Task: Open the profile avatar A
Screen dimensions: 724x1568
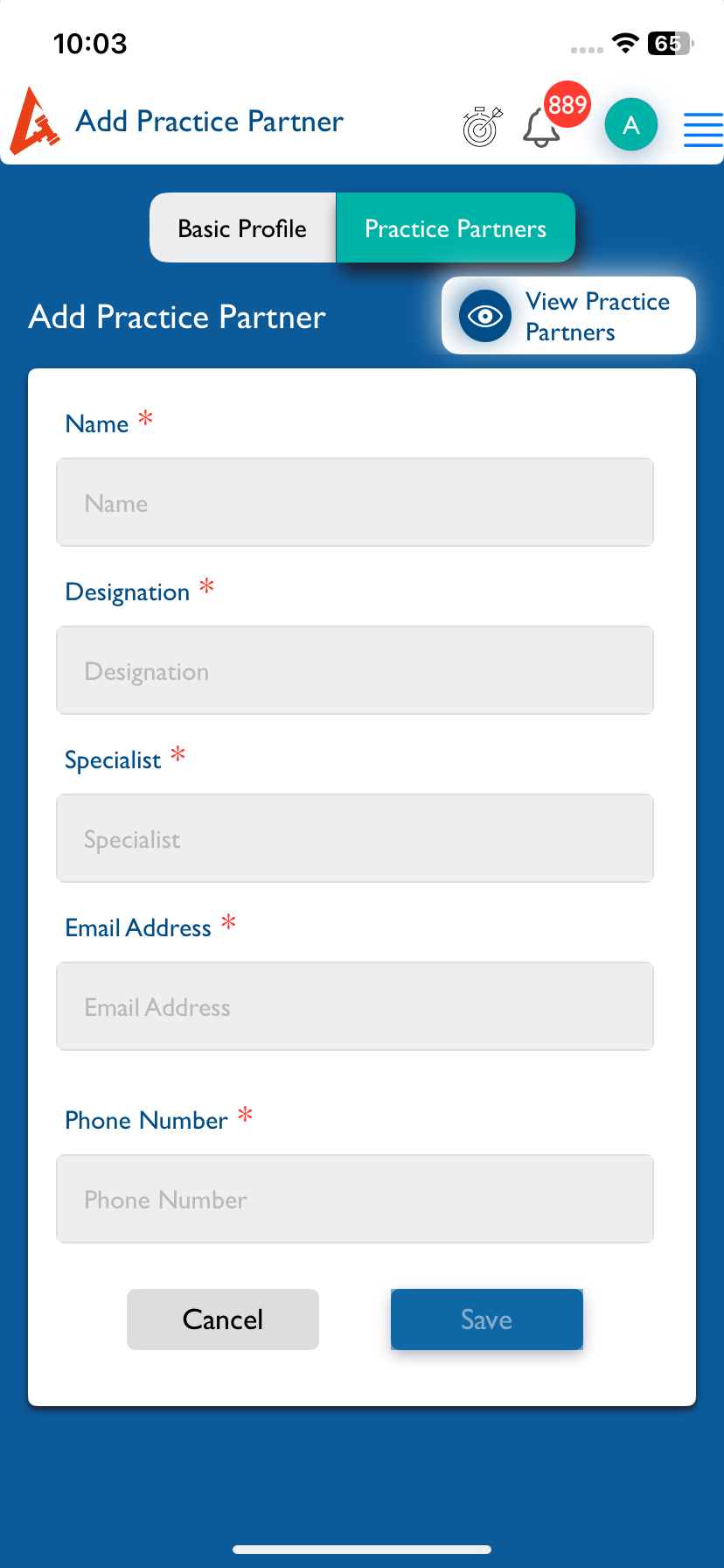Action: click(630, 125)
